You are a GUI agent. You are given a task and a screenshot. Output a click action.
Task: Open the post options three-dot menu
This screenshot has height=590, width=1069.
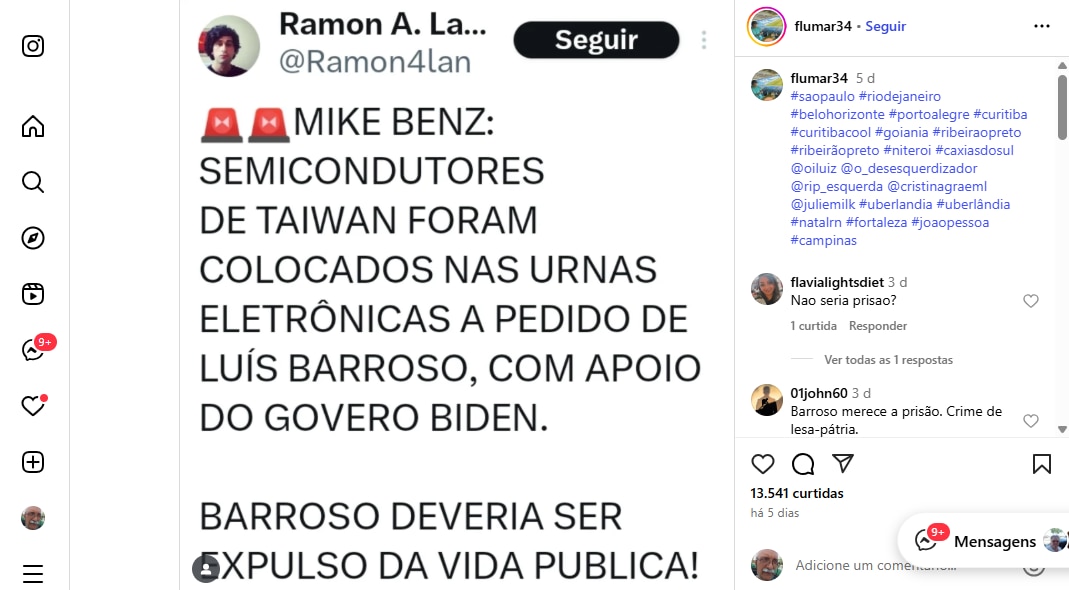(1042, 26)
